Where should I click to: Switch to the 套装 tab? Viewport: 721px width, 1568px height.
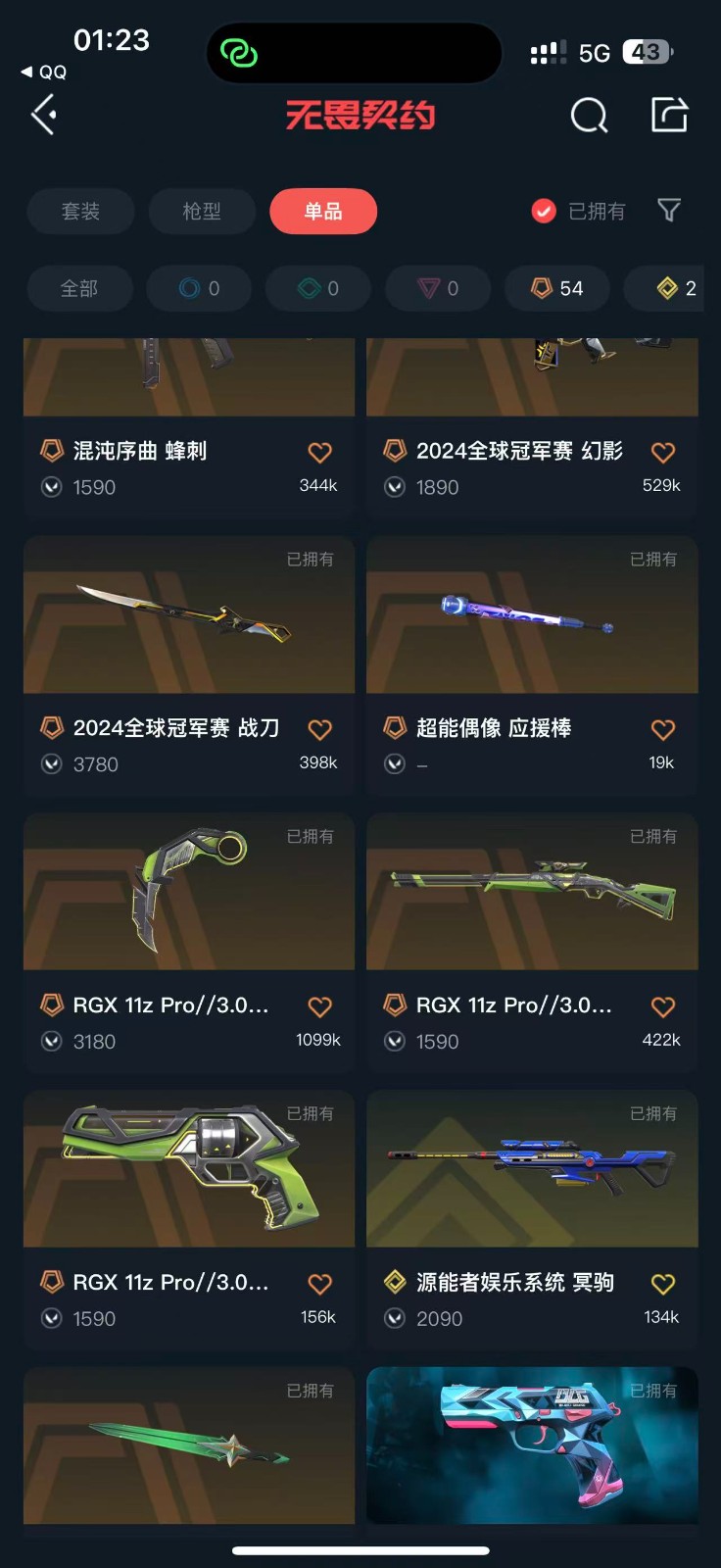pos(80,212)
